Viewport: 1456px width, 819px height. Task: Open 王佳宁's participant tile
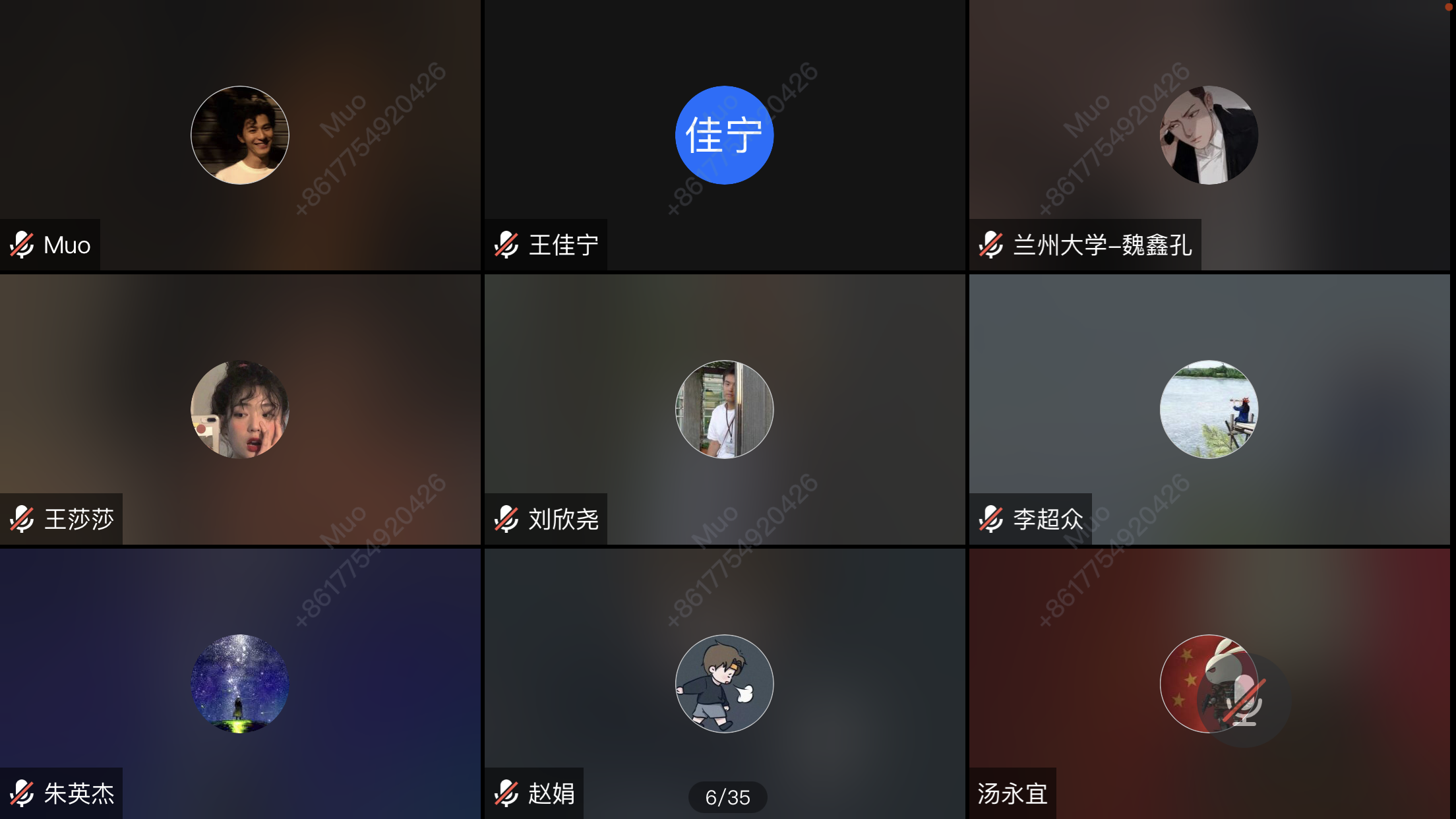(x=724, y=135)
